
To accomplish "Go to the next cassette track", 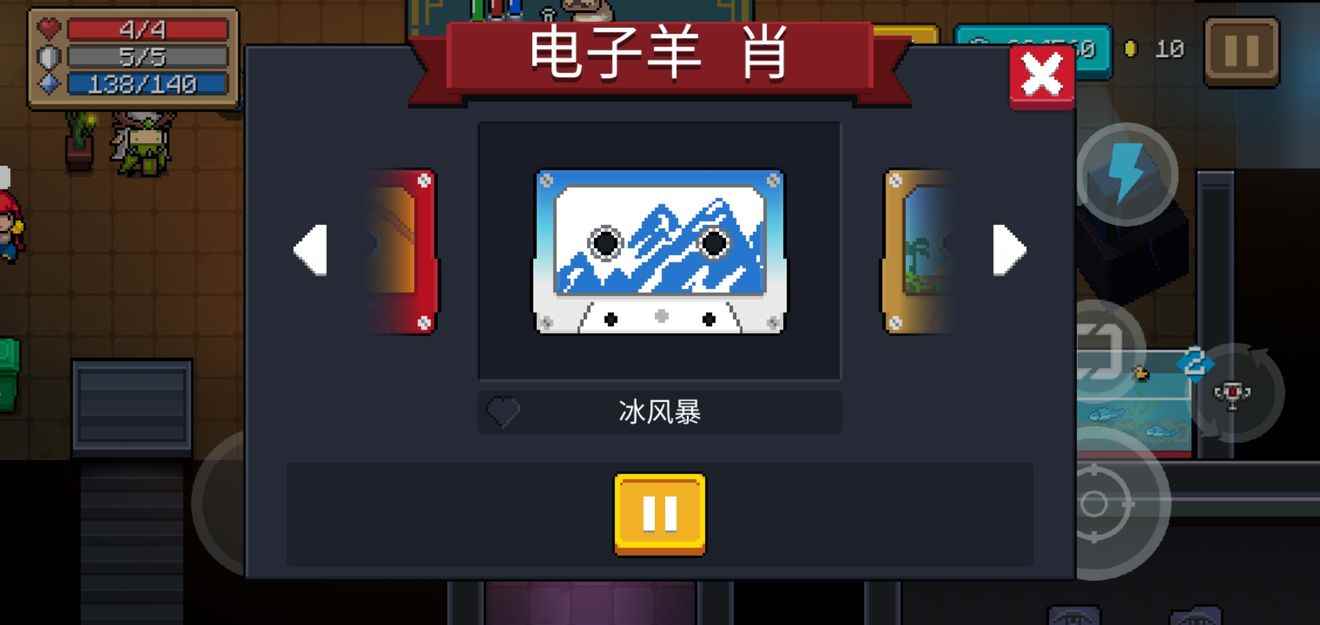I will coord(1009,250).
